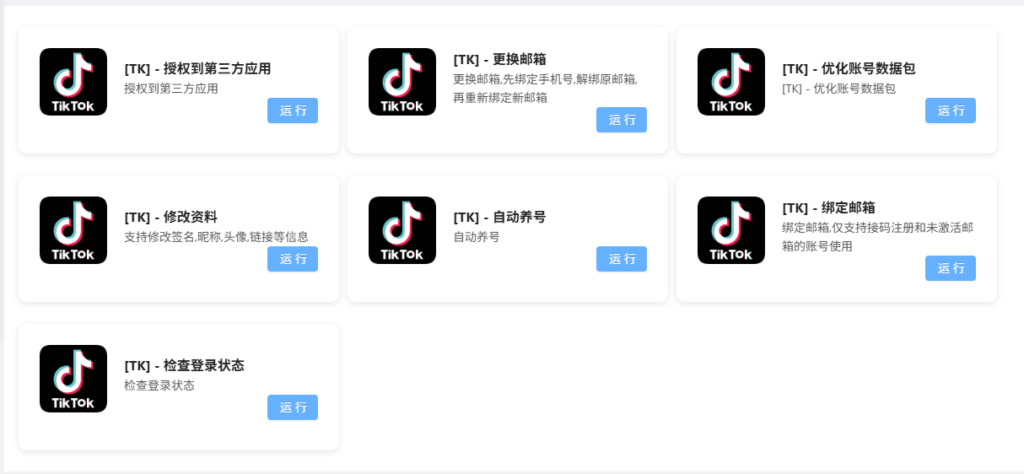Run the 更换邮箱 script
Viewport: 1024px width, 474px height.
point(621,120)
